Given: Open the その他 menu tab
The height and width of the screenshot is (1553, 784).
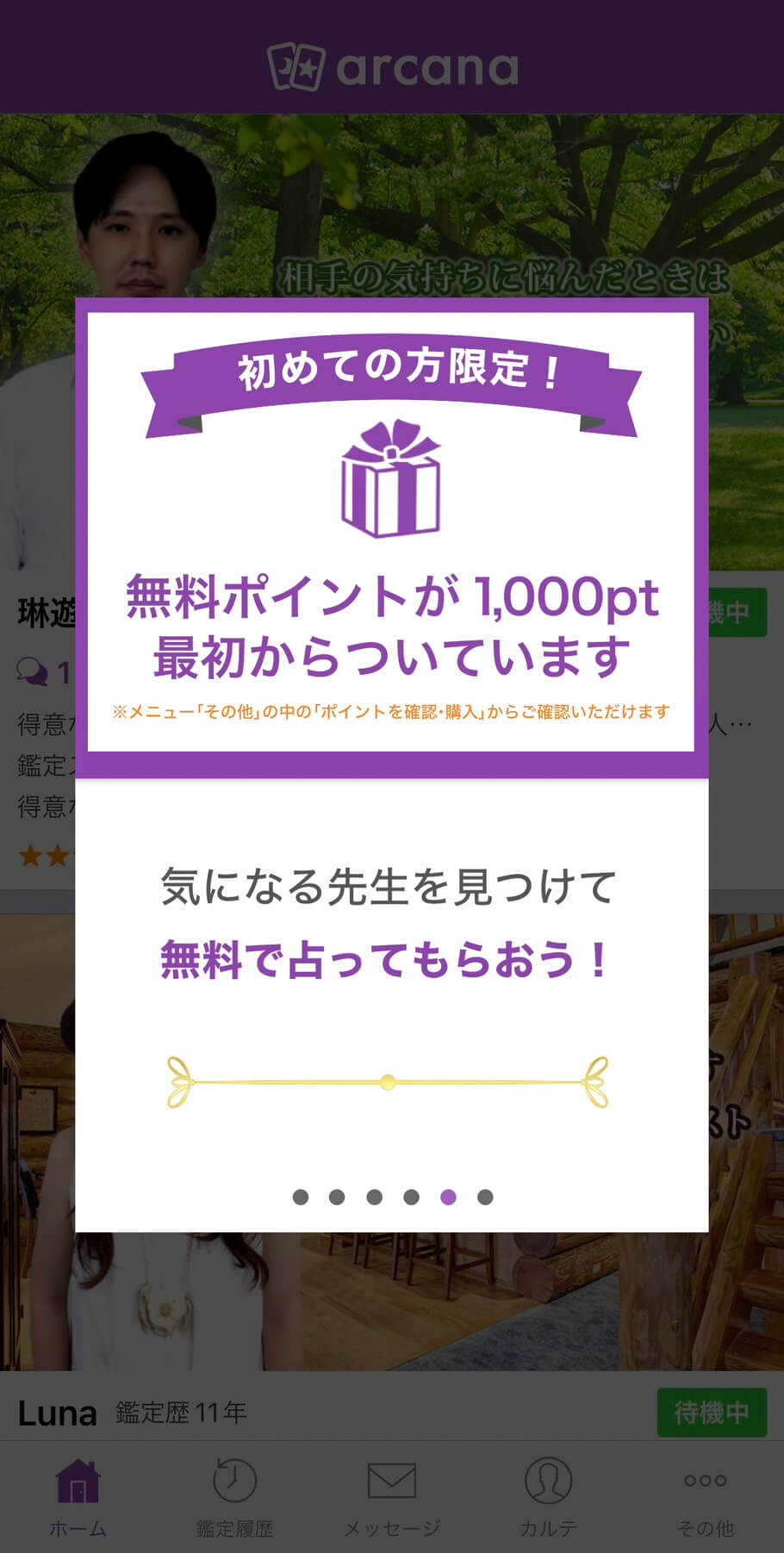Looking at the screenshot, I should pyautogui.click(x=705, y=1498).
